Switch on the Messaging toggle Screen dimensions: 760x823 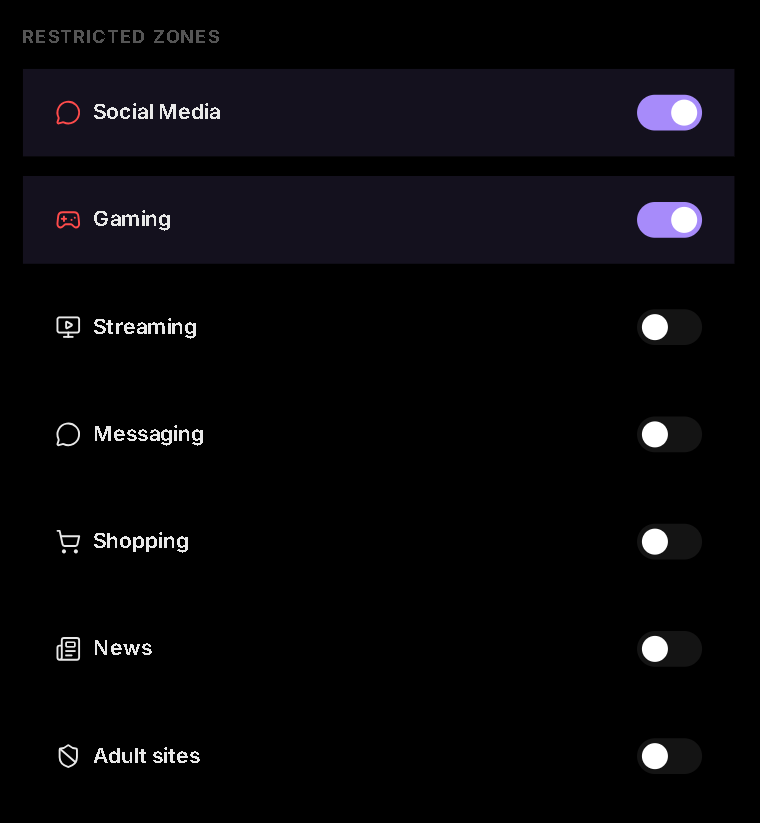click(670, 434)
